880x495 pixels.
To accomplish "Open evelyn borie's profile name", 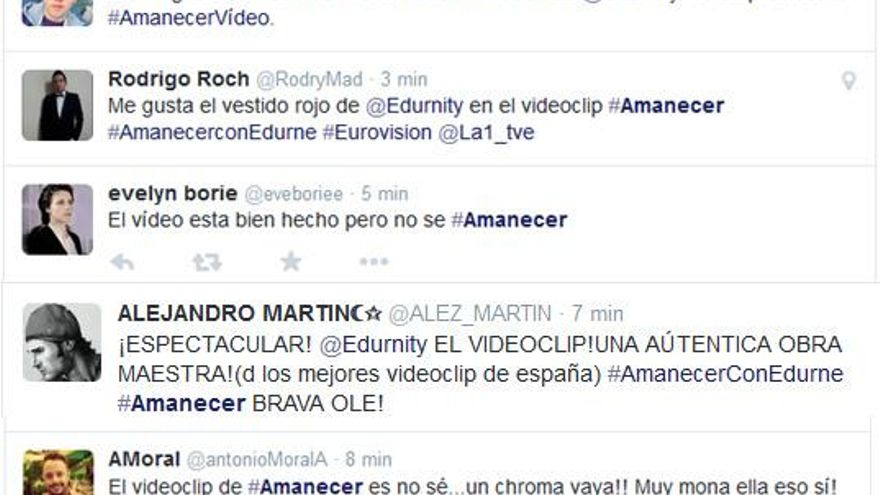I will 172,193.
